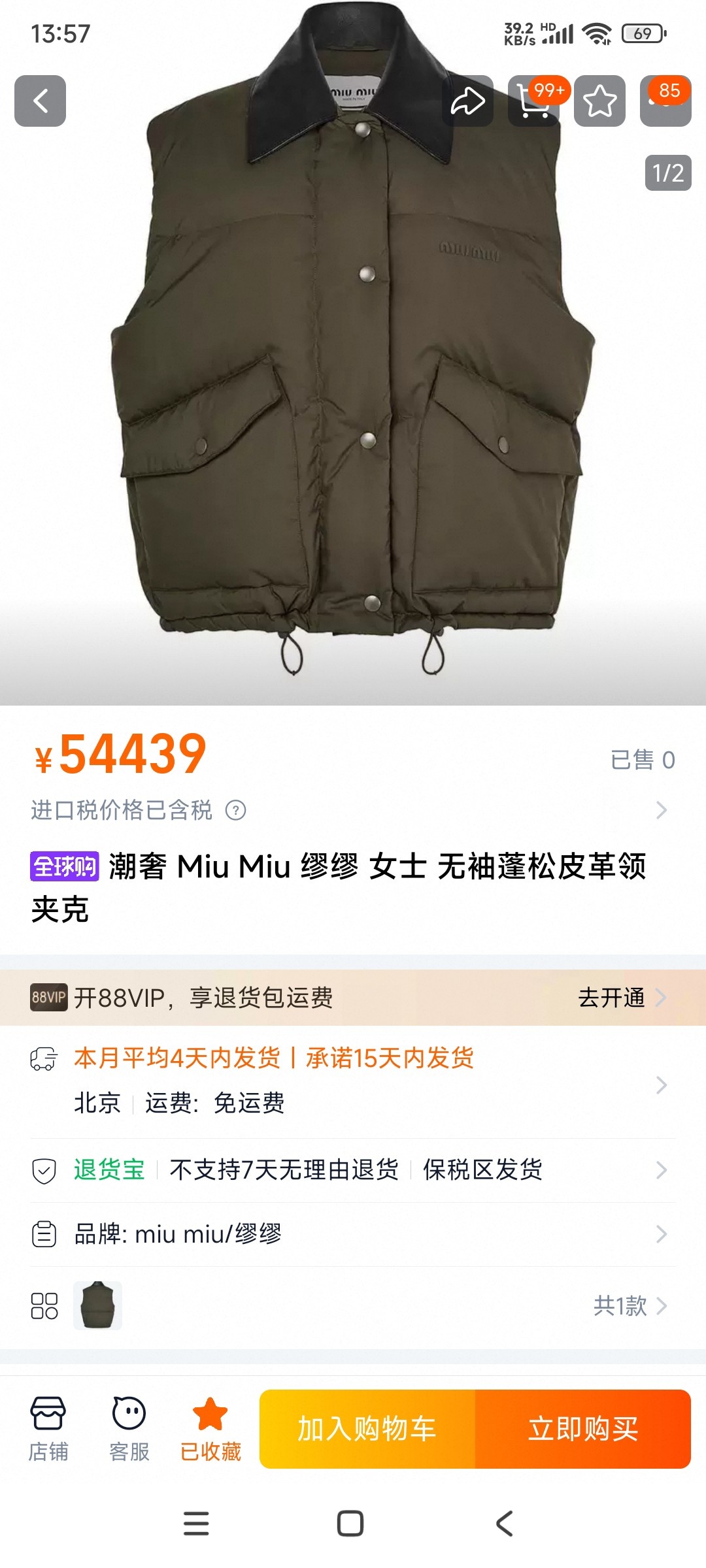The height and width of the screenshot is (1568, 706).
Task: Tap the system home button
Action: (350, 1524)
